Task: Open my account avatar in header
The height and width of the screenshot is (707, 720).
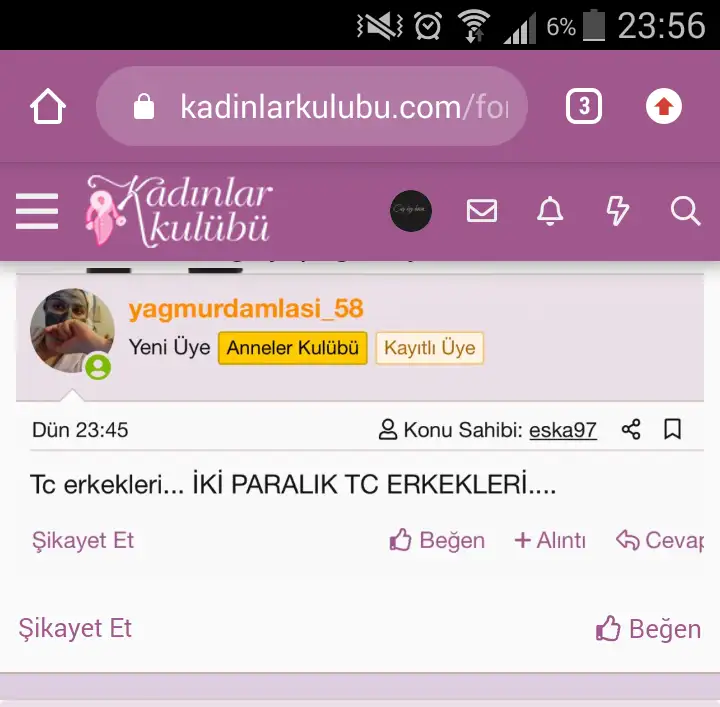Action: [410, 211]
